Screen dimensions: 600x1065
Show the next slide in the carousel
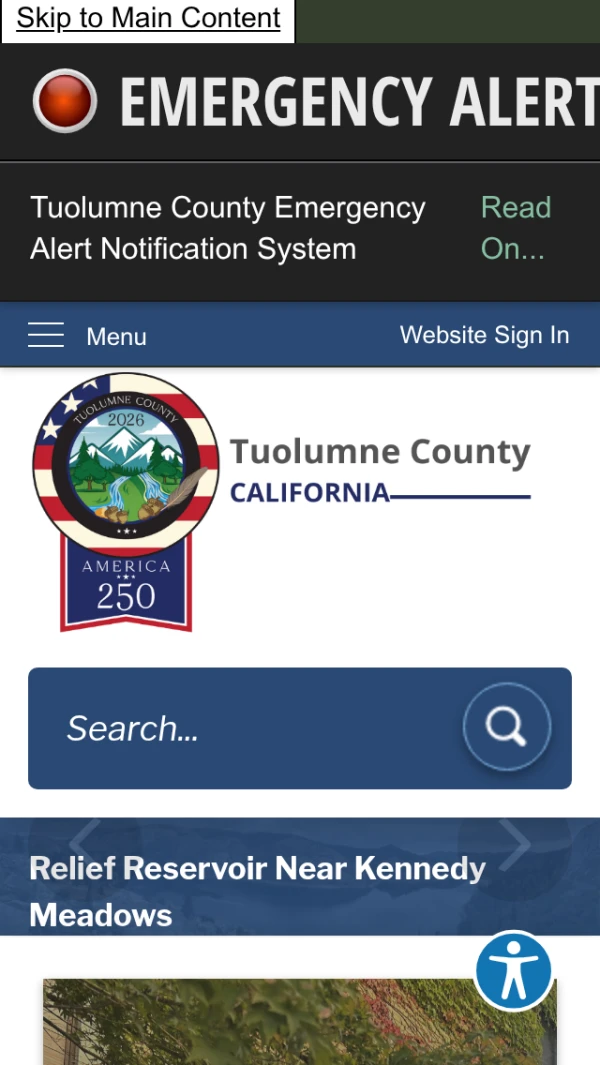coord(514,844)
